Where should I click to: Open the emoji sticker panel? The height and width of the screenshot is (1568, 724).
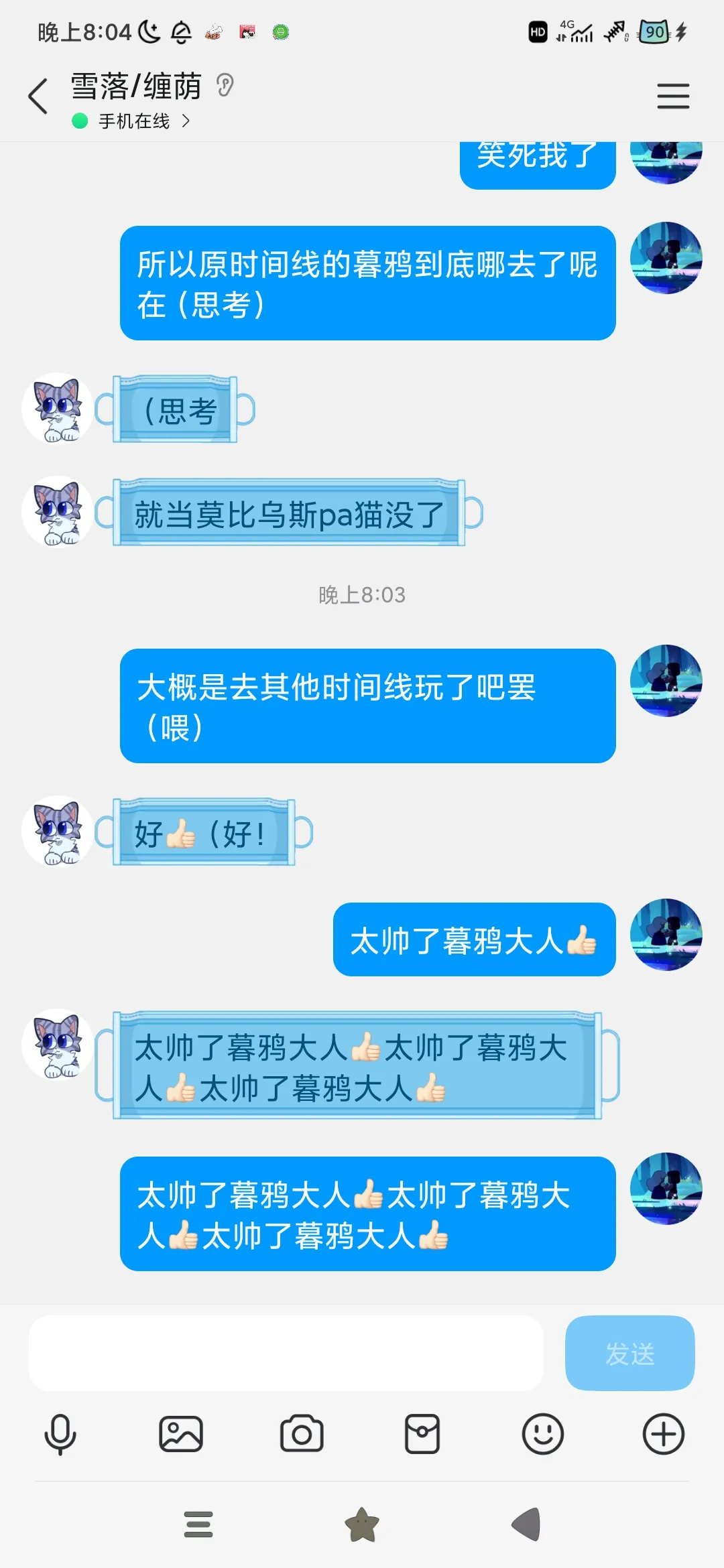pos(543,1435)
